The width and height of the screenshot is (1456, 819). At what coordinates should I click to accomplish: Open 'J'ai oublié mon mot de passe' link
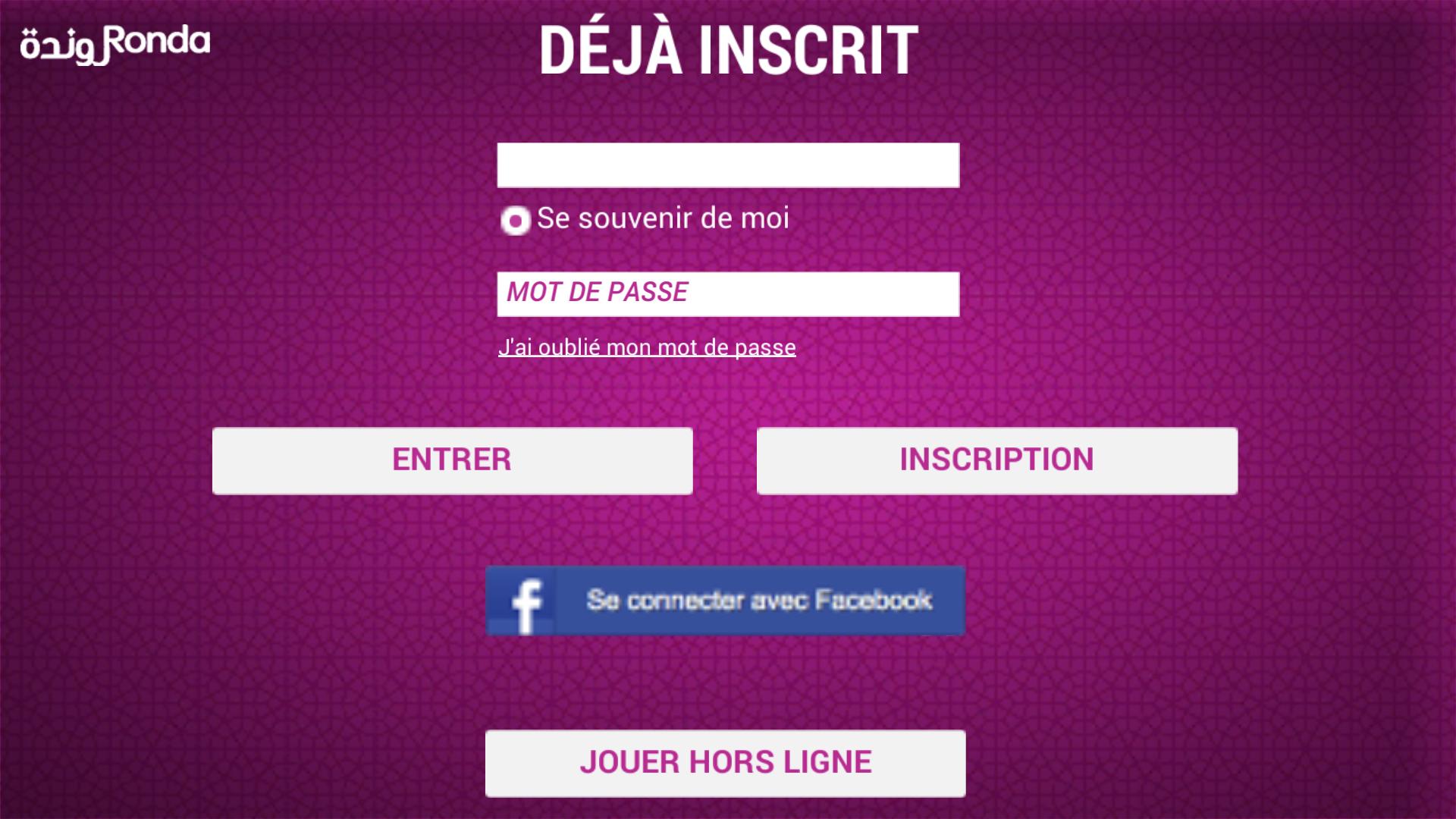click(x=647, y=347)
